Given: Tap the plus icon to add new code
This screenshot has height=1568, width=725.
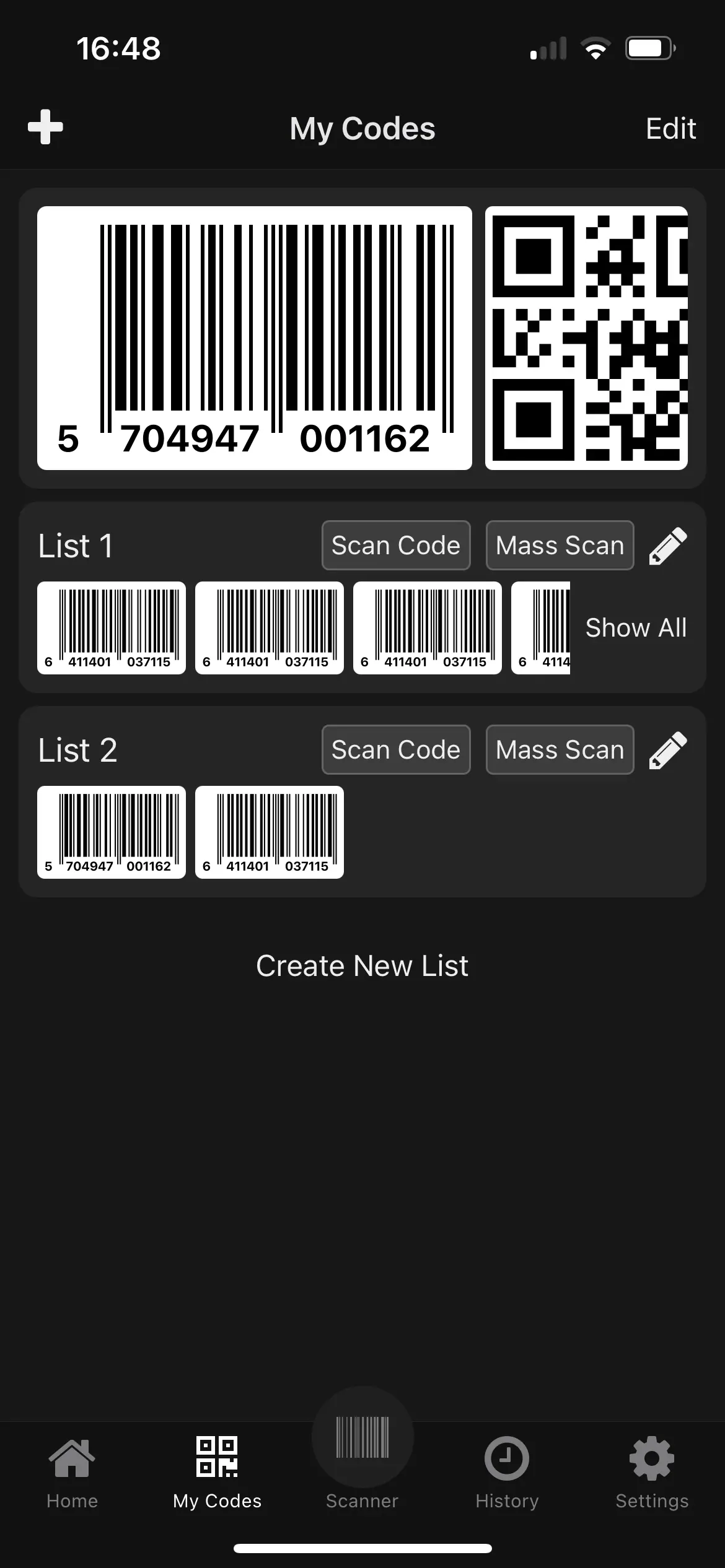Looking at the screenshot, I should click(45, 126).
